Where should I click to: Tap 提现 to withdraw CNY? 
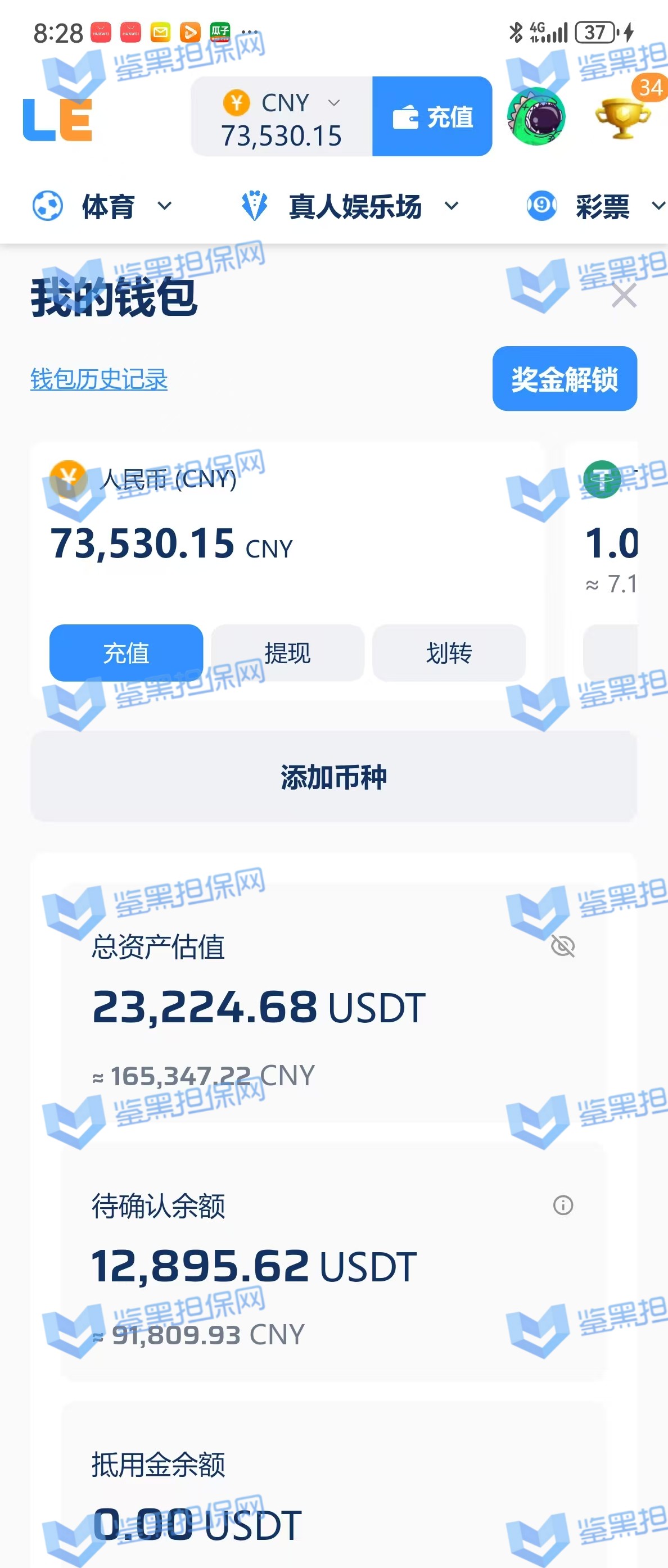click(x=287, y=652)
